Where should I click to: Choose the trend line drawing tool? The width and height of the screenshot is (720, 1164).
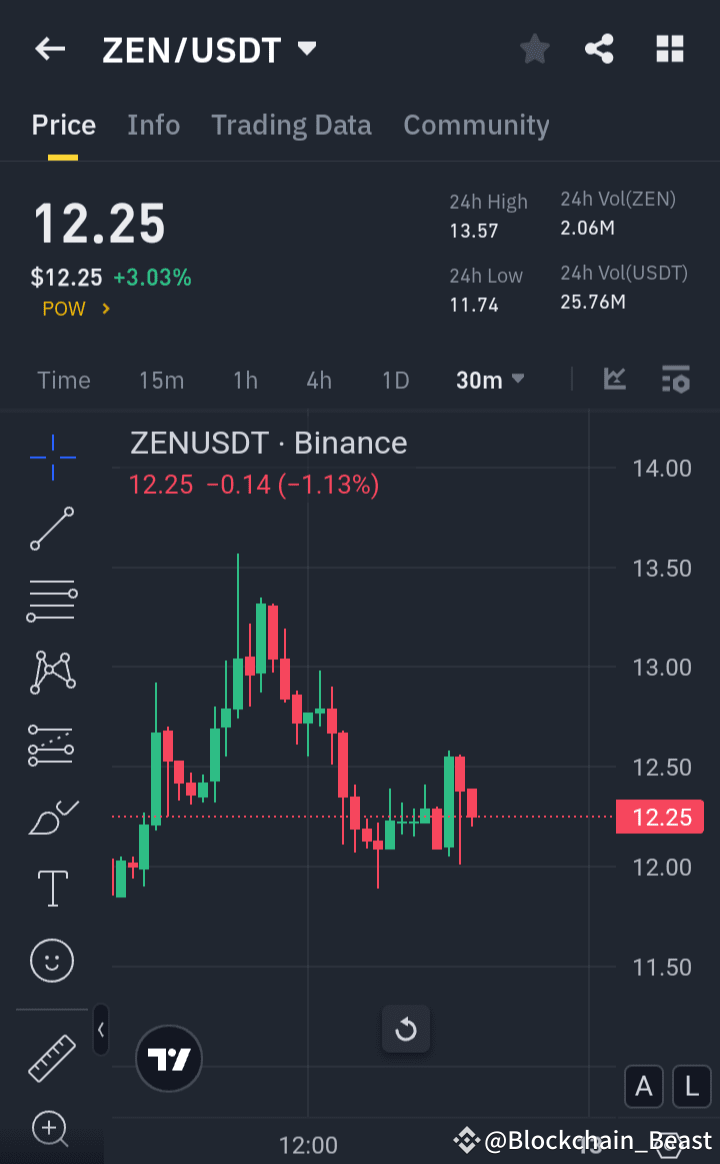51,528
